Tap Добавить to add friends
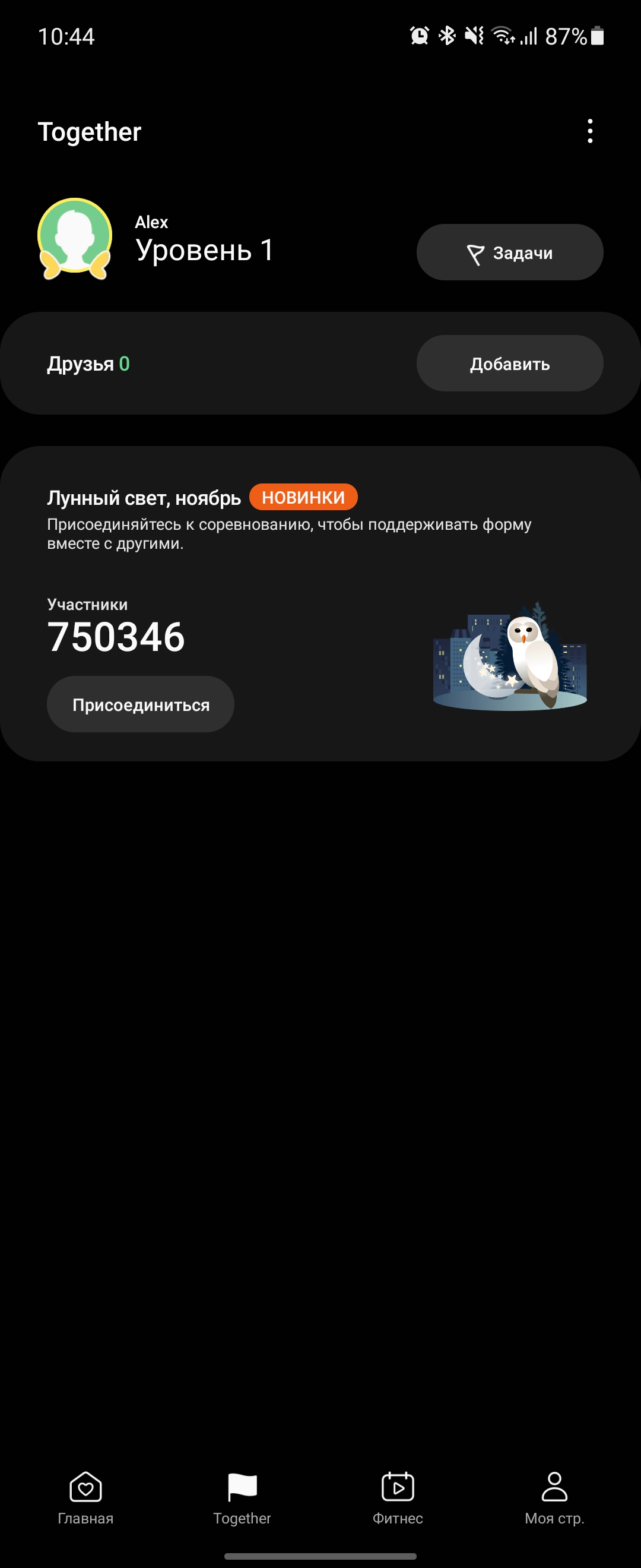Screen dimensions: 641x1568 510,364
